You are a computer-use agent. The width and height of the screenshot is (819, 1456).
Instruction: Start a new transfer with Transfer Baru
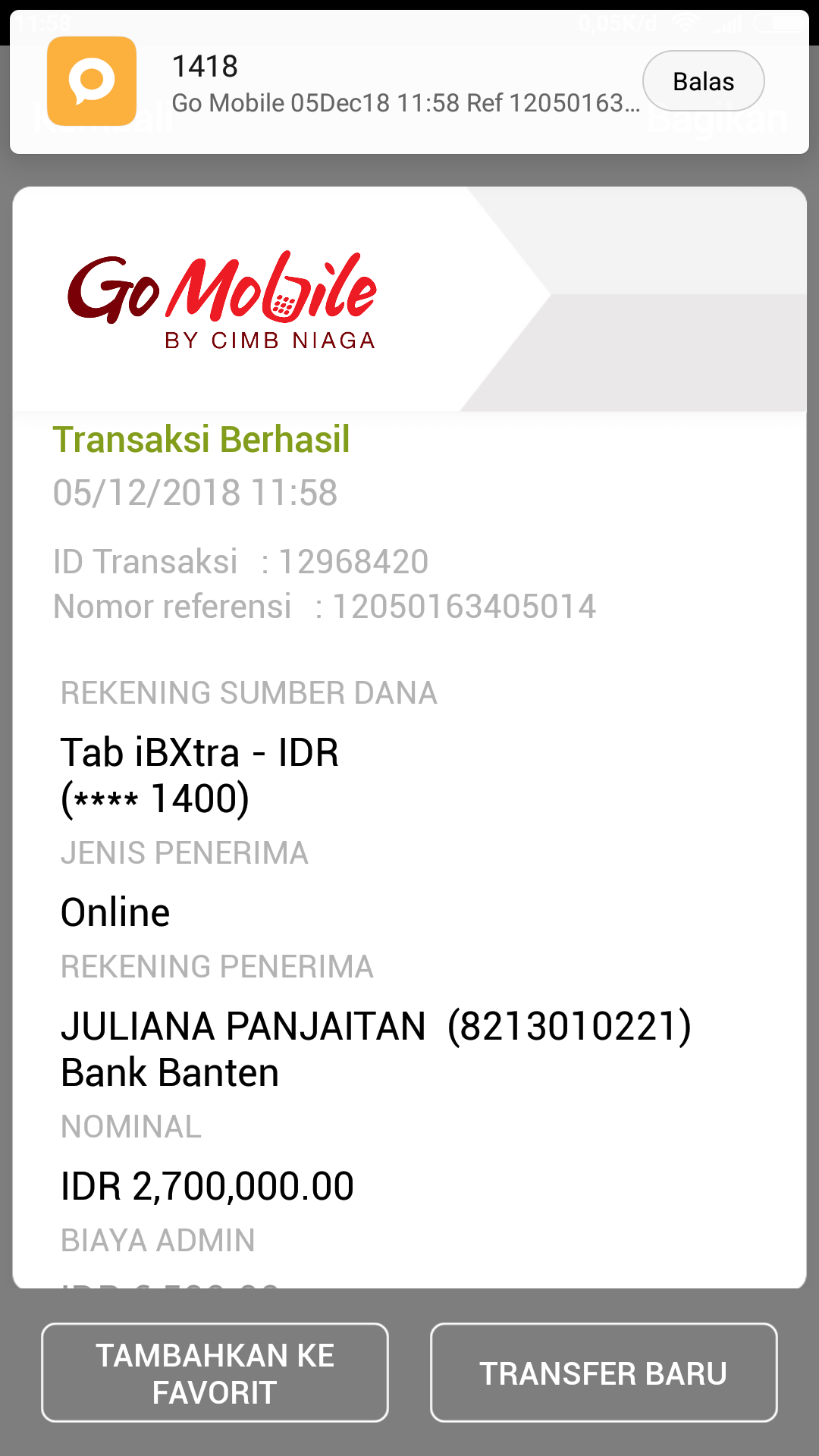point(604,1373)
